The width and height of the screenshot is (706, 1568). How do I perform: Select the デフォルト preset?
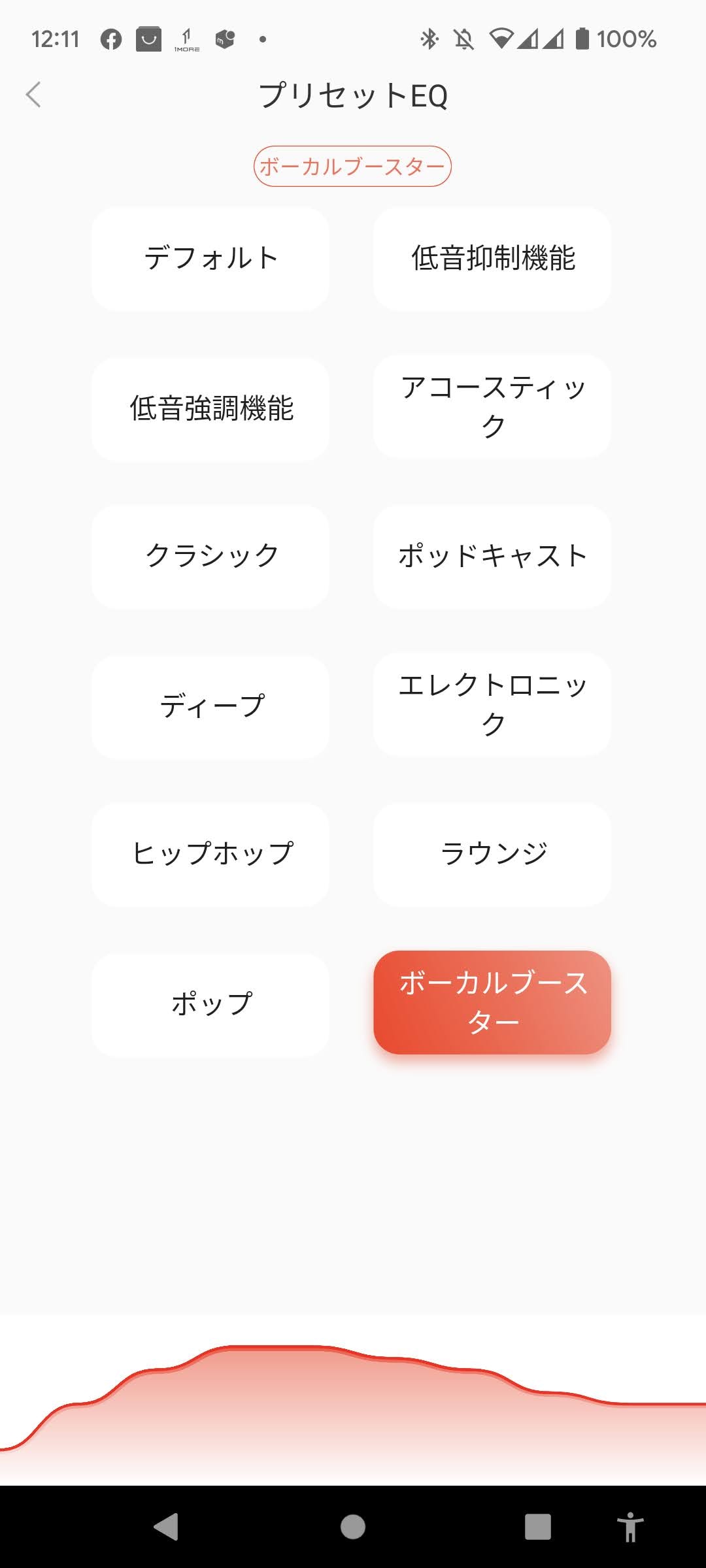210,259
